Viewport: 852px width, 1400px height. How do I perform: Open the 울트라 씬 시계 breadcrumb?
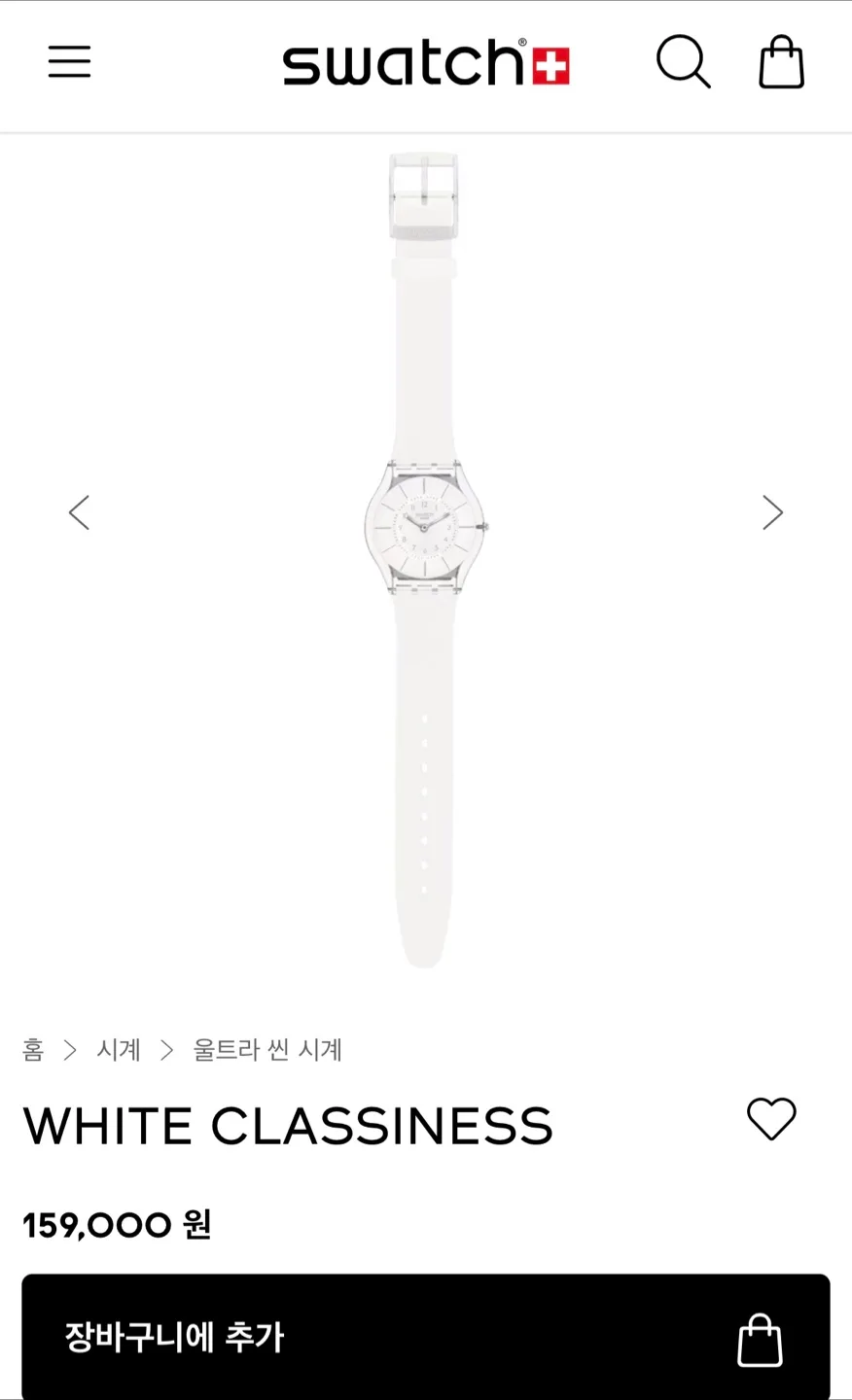coord(267,1050)
